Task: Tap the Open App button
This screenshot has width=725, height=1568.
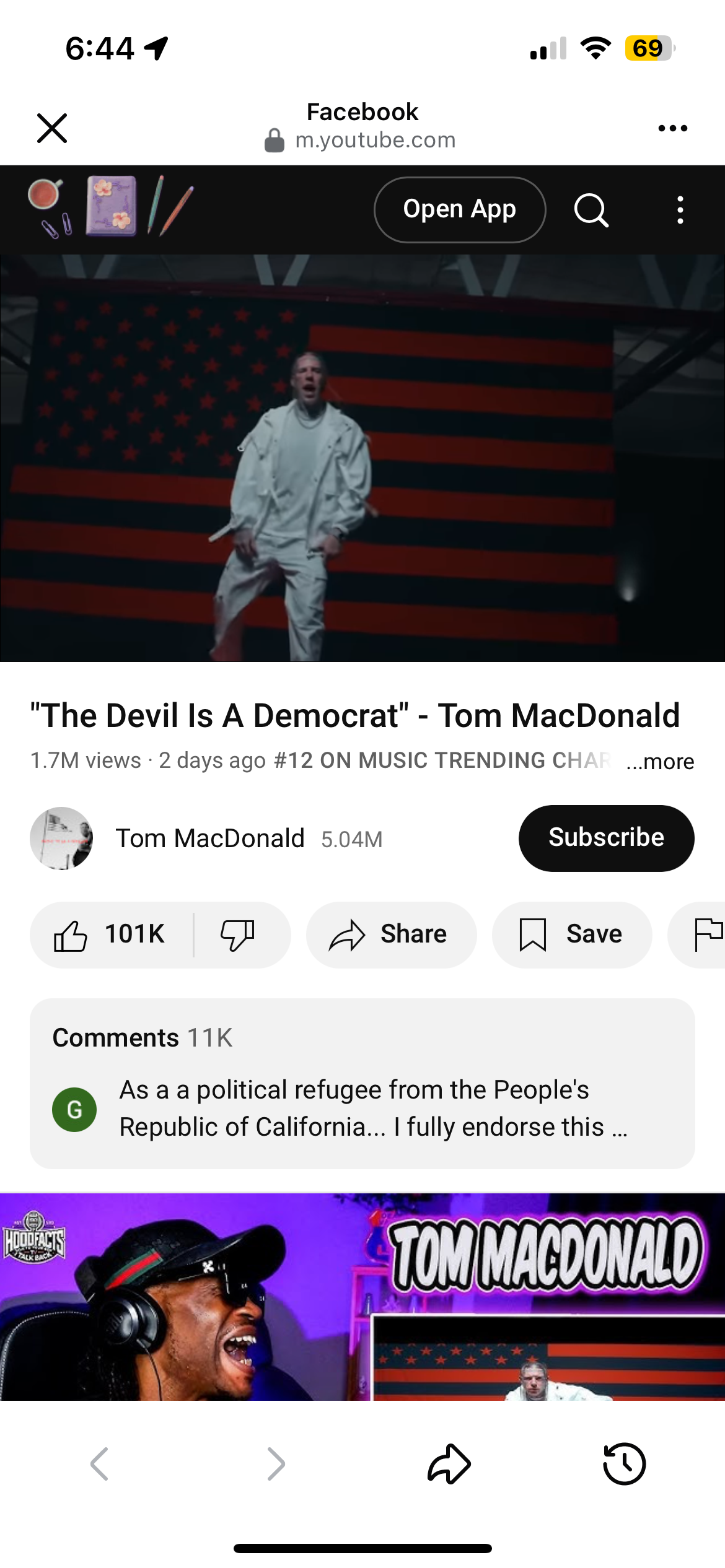Action: (459, 210)
